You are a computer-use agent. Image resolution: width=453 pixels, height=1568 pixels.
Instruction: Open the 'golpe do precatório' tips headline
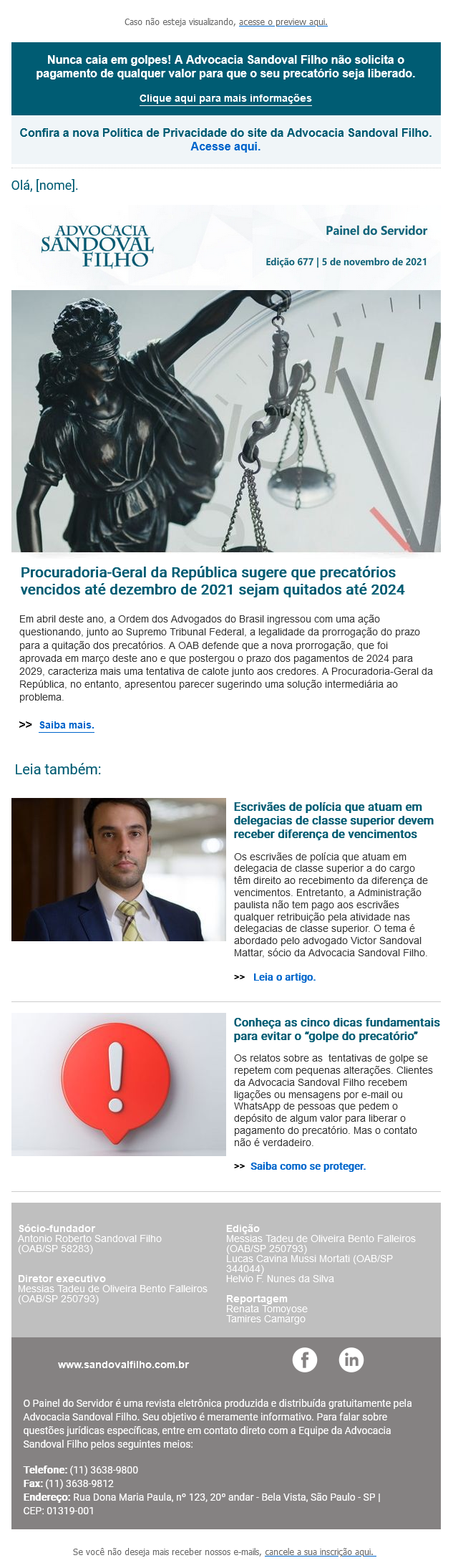(336, 1029)
